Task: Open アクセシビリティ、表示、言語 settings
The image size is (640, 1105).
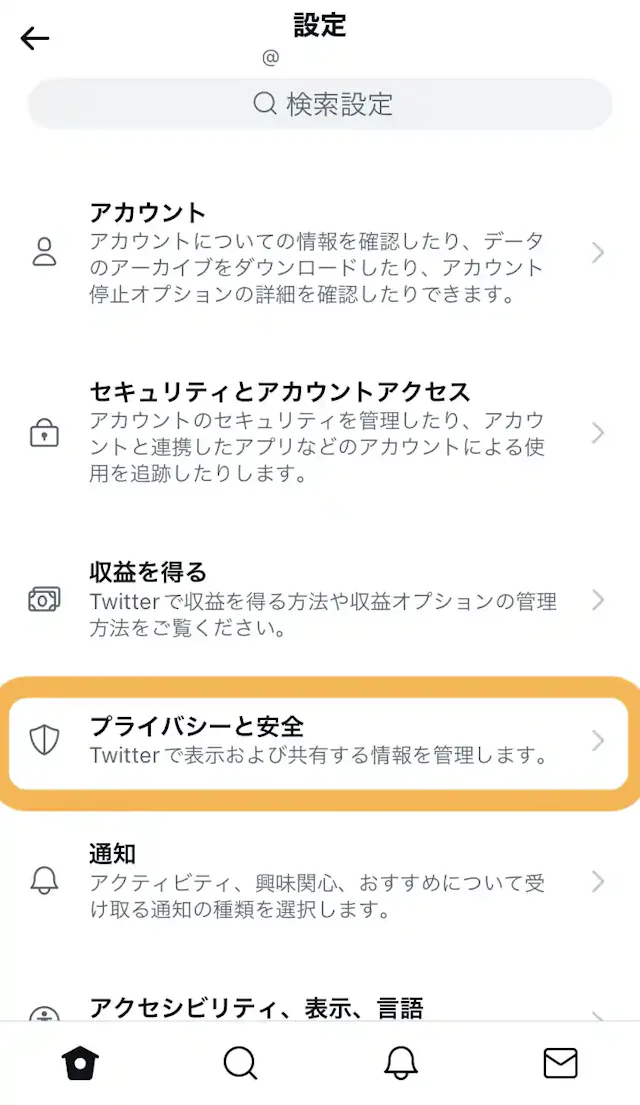Action: [320, 1008]
